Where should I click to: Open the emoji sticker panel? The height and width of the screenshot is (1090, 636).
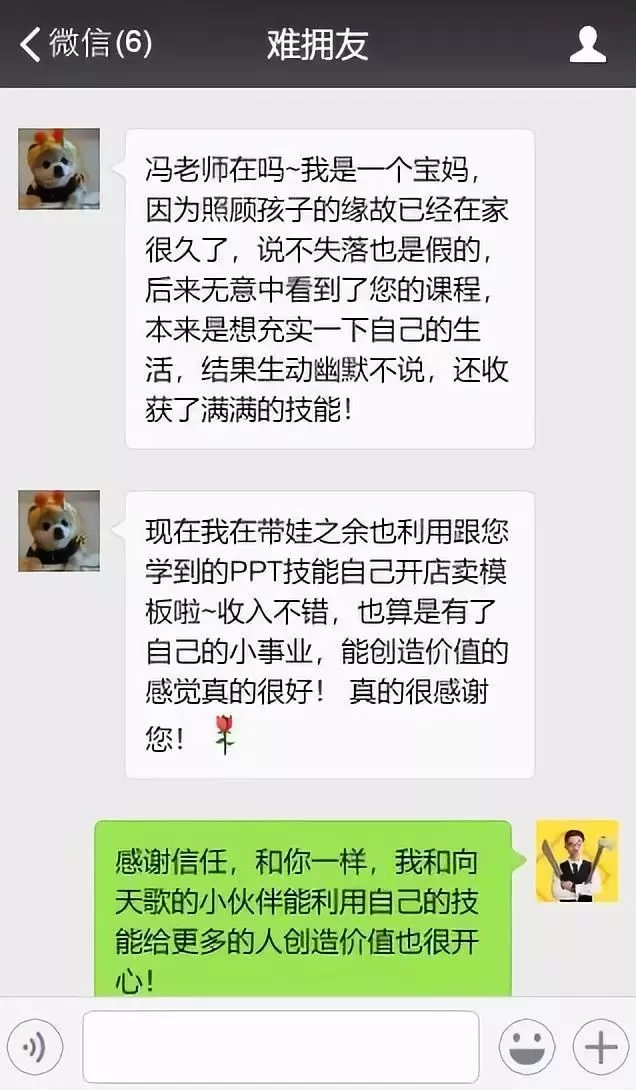pos(526,1047)
